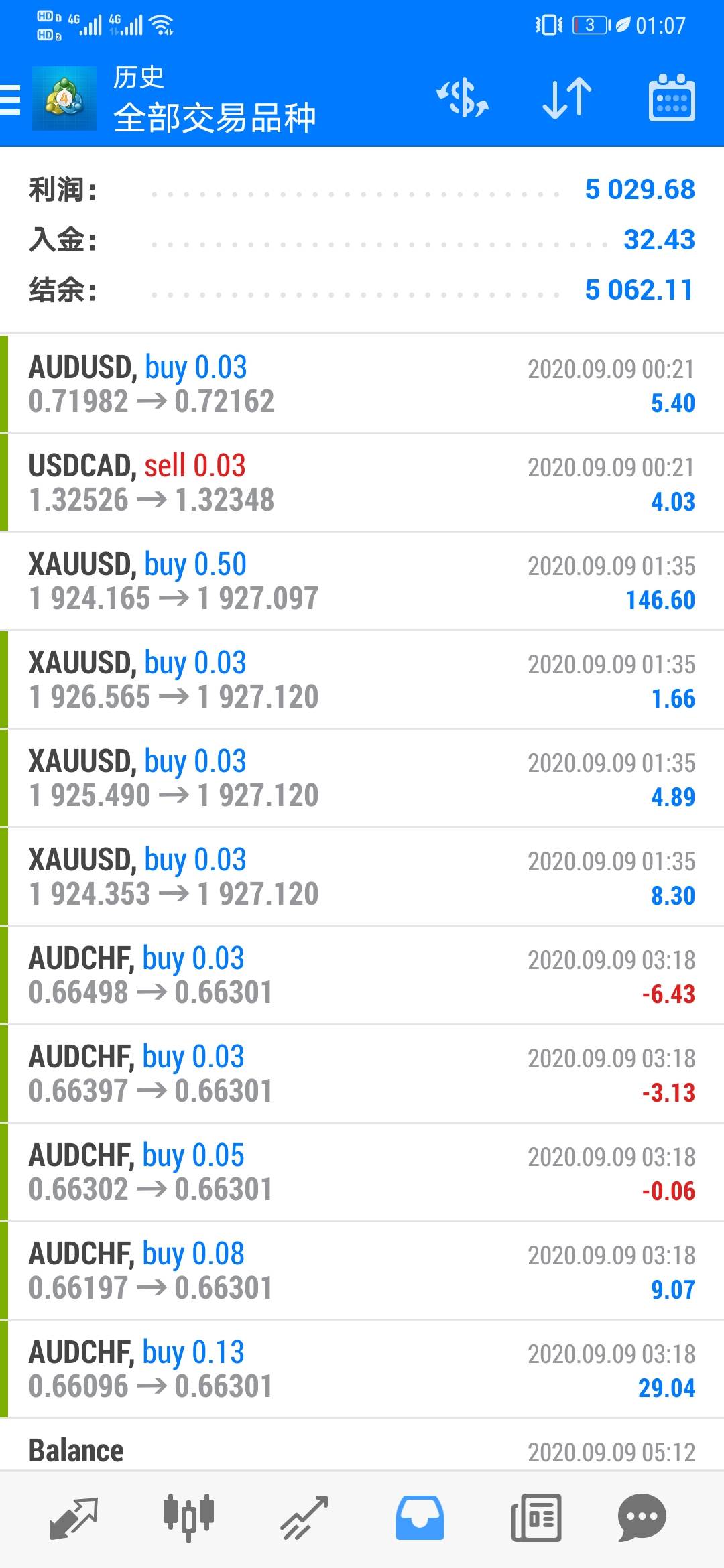Expand the USDCAD sell 0.03 trade
Image resolution: width=724 pixels, height=1568 pixels.
click(362, 482)
